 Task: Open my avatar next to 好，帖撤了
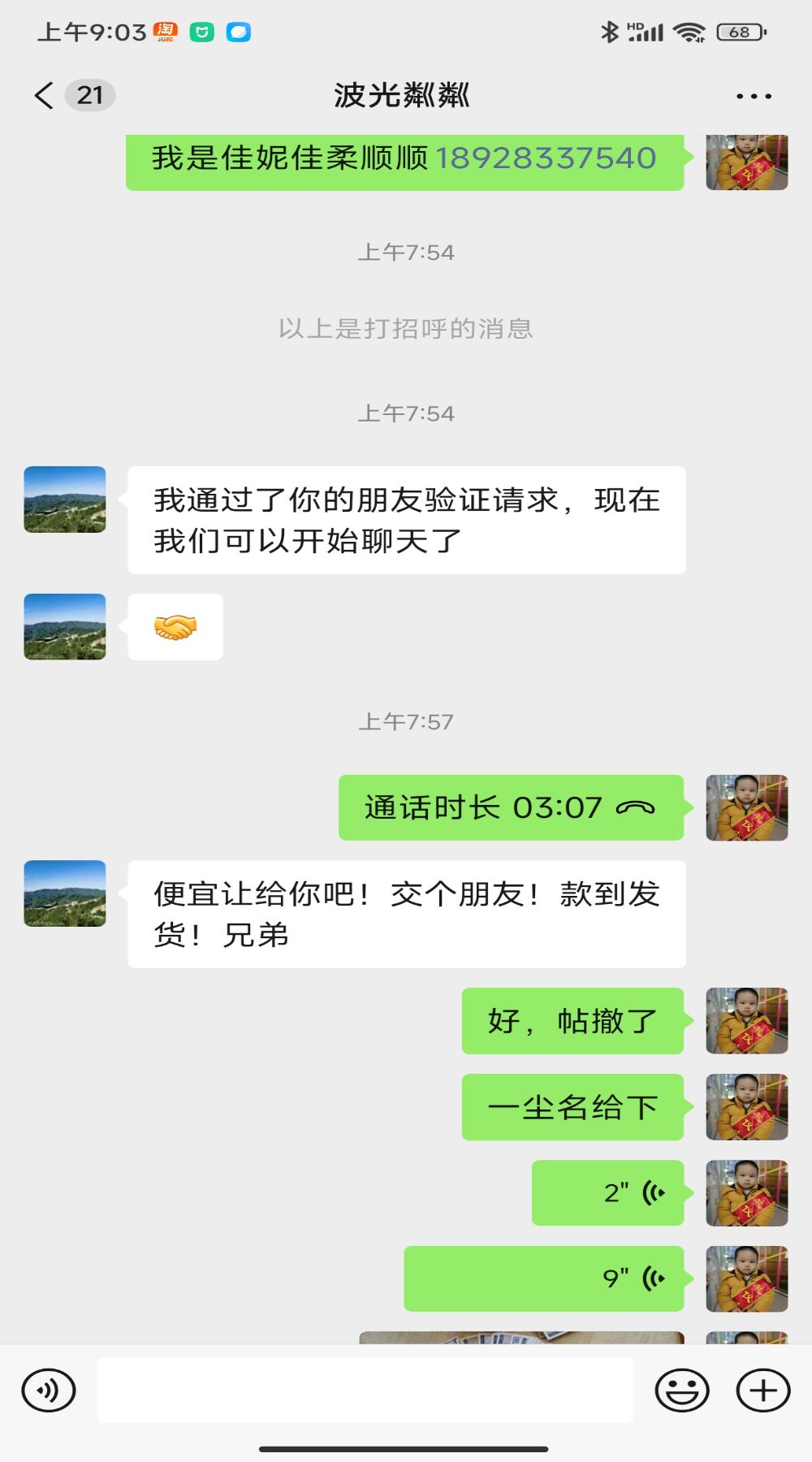click(x=746, y=1020)
